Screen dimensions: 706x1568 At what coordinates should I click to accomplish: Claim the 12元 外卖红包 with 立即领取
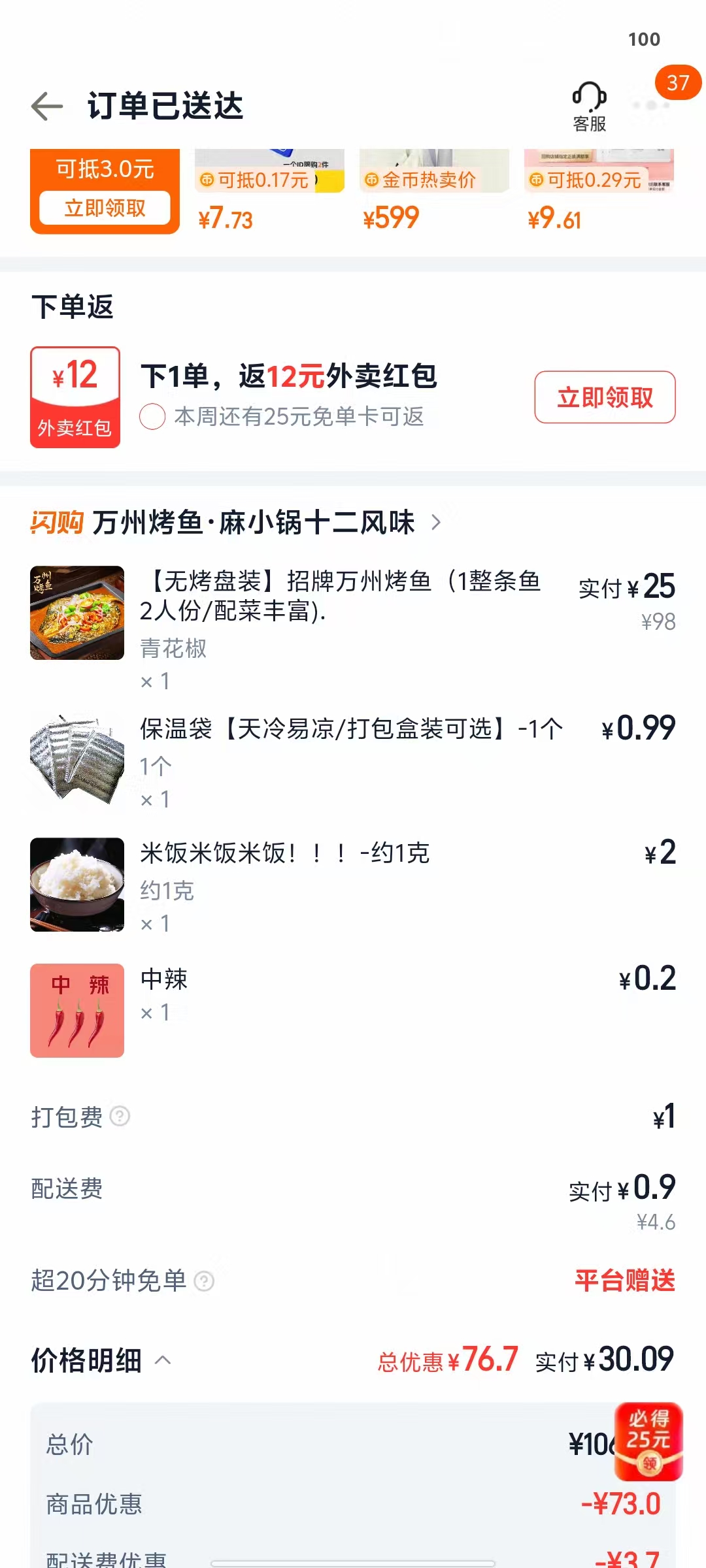tap(605, 397)
